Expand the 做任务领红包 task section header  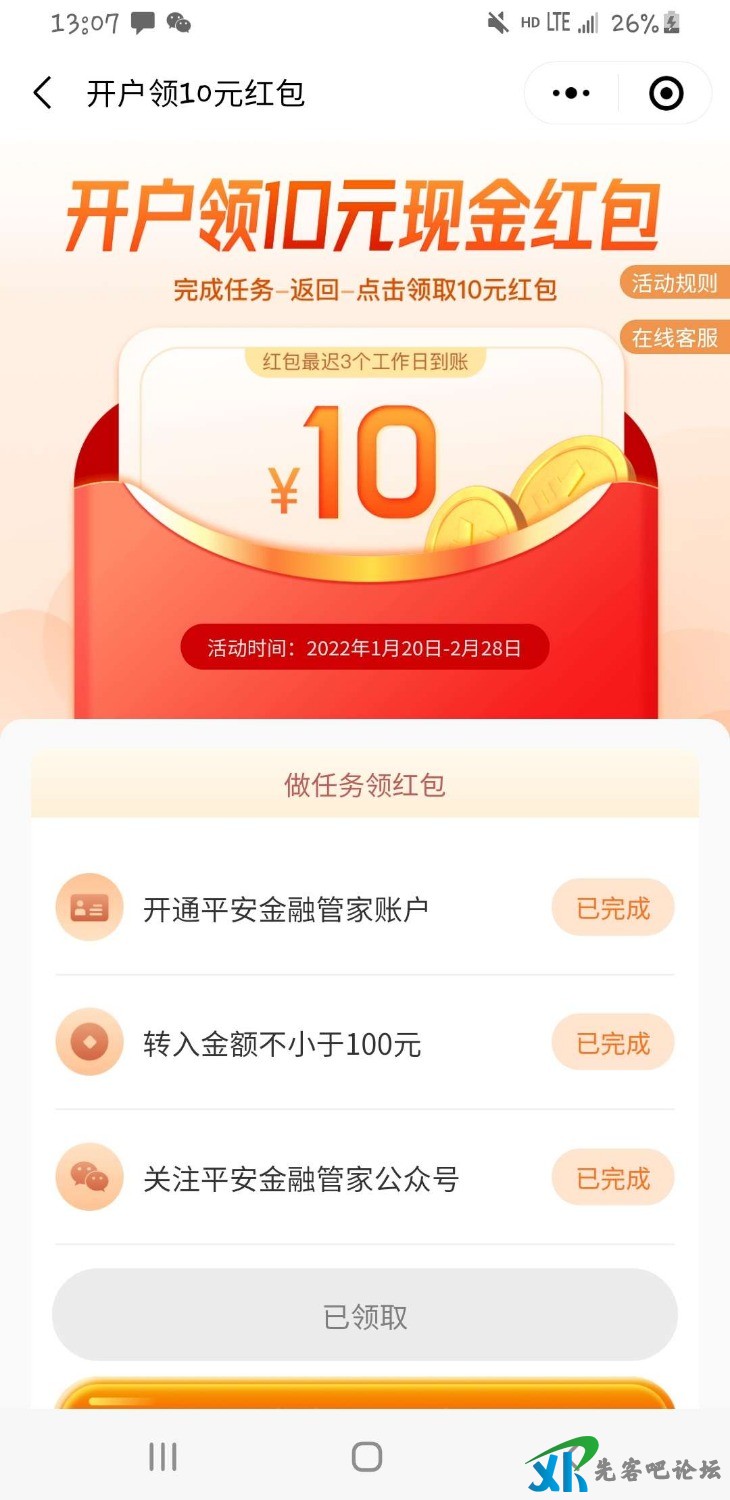(364, 785)
